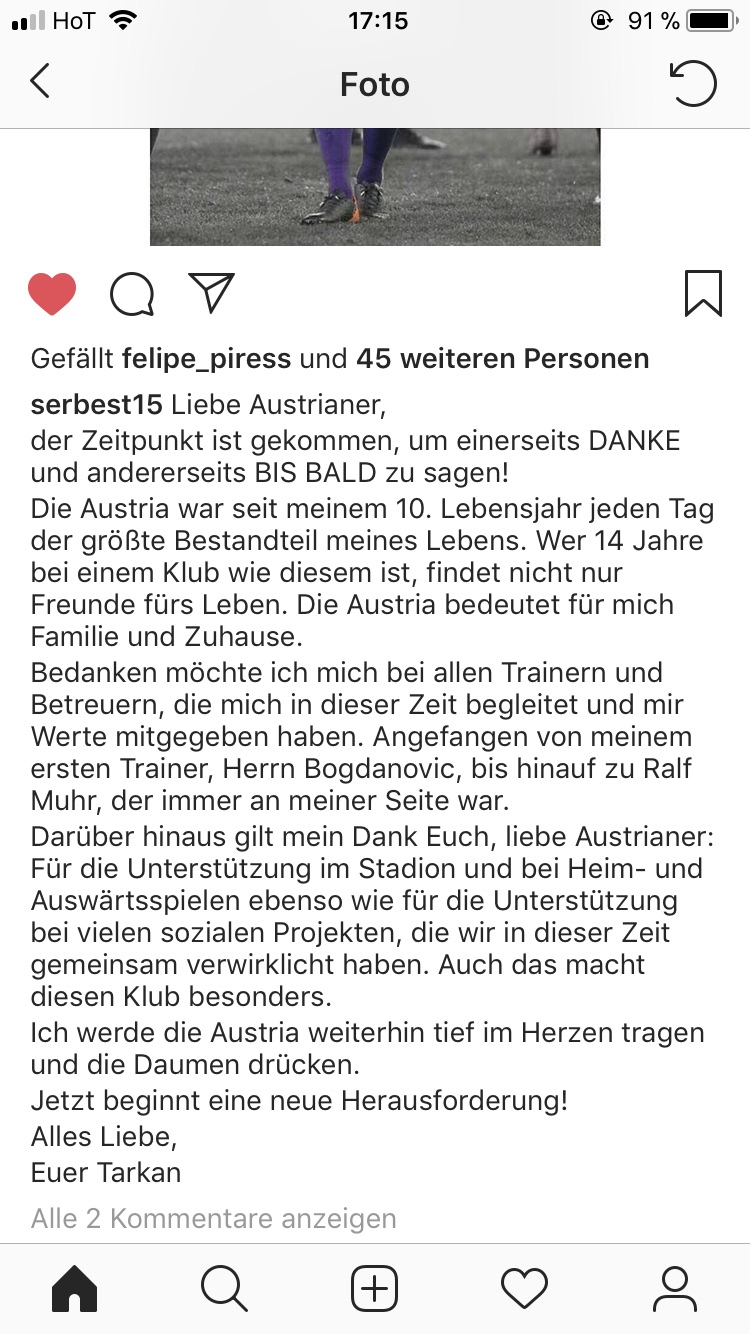Switch to the Home tab

pos(75,1289)
